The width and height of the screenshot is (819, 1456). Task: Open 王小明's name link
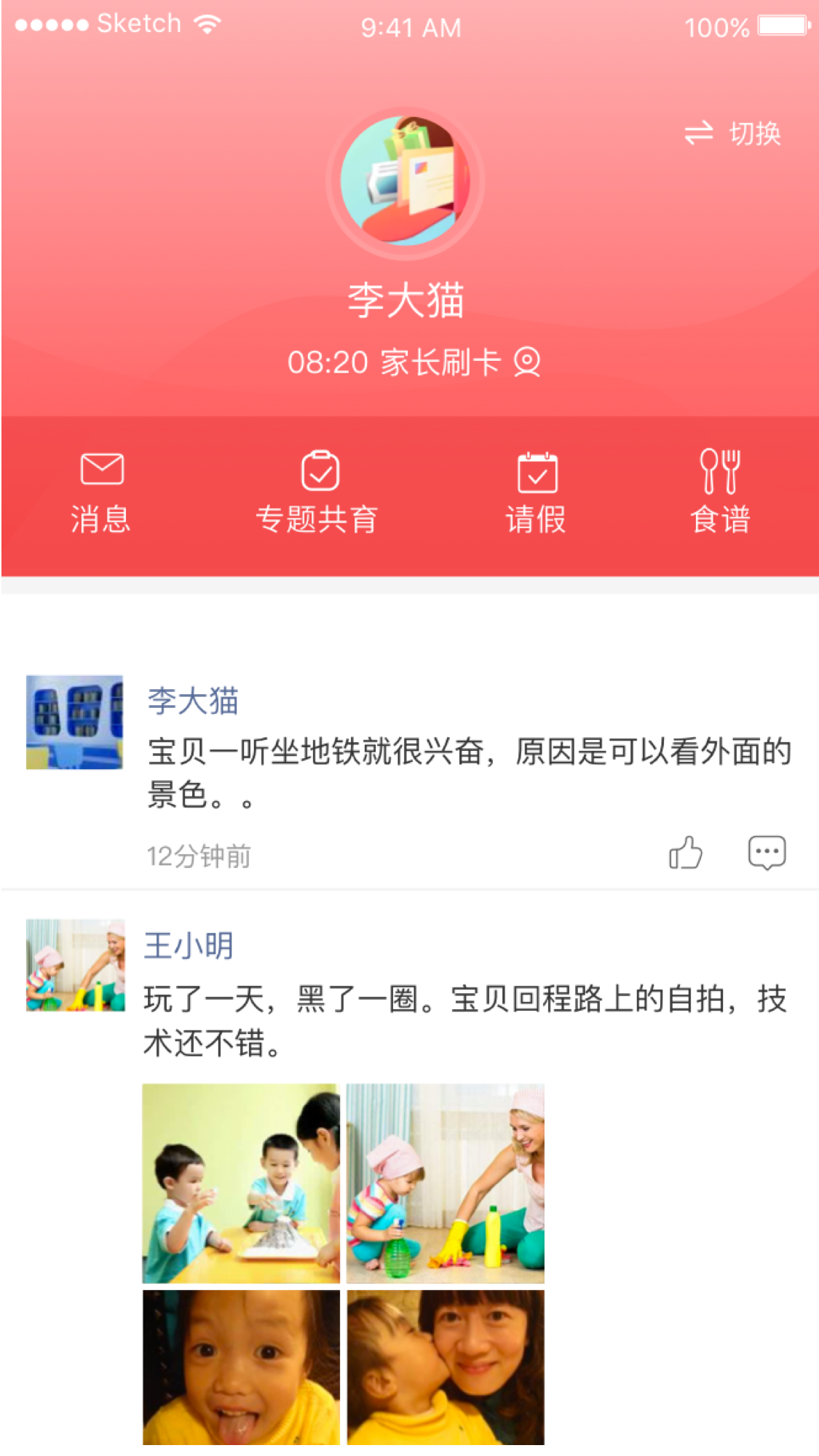coord(189,946)
